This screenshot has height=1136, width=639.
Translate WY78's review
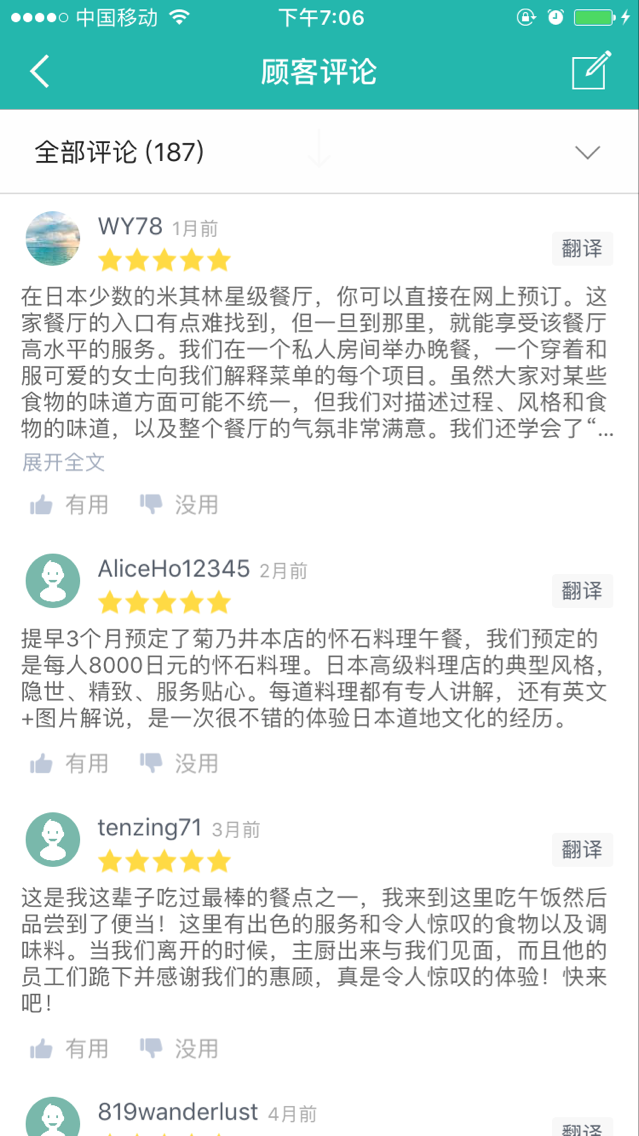pos(582,248)
